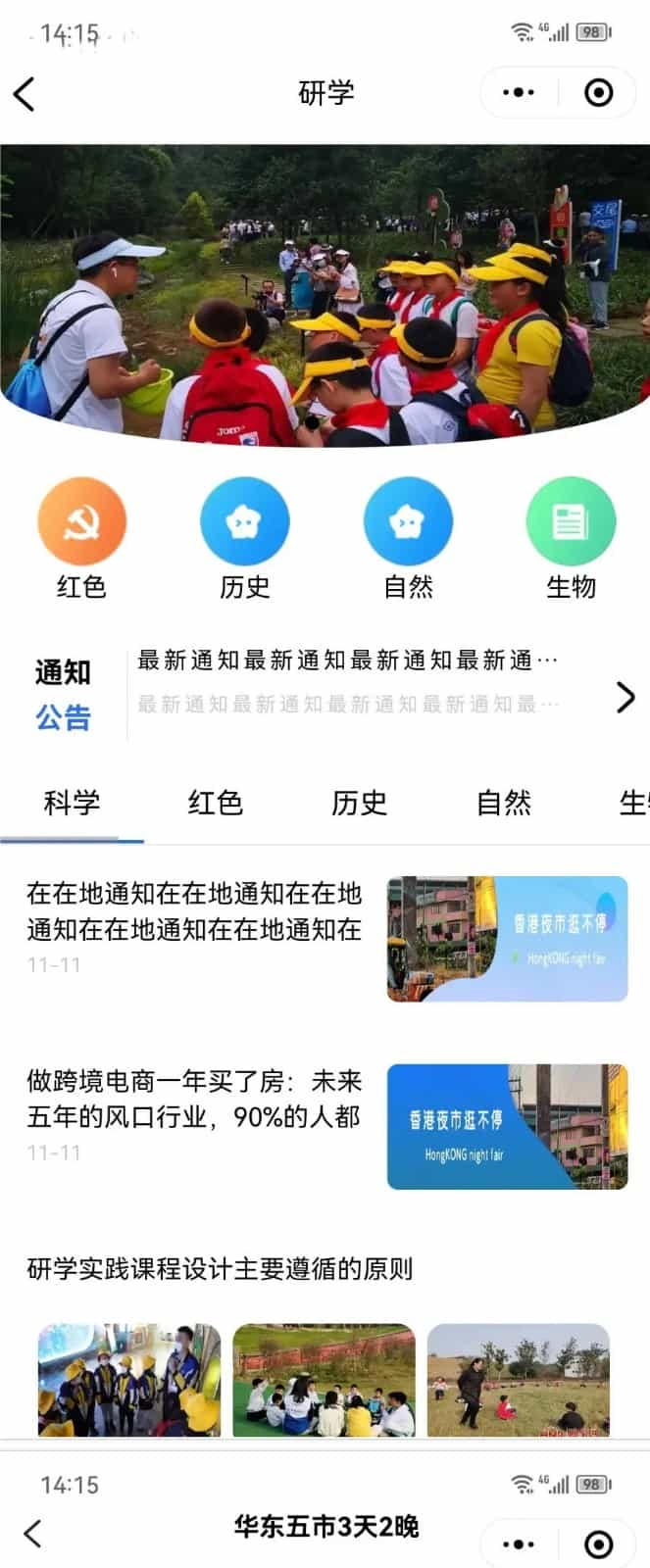The height and width of the screenshot is (1568, 650).
Task: Open the 最新通知 announcement line
Action: tap(348, 661)
